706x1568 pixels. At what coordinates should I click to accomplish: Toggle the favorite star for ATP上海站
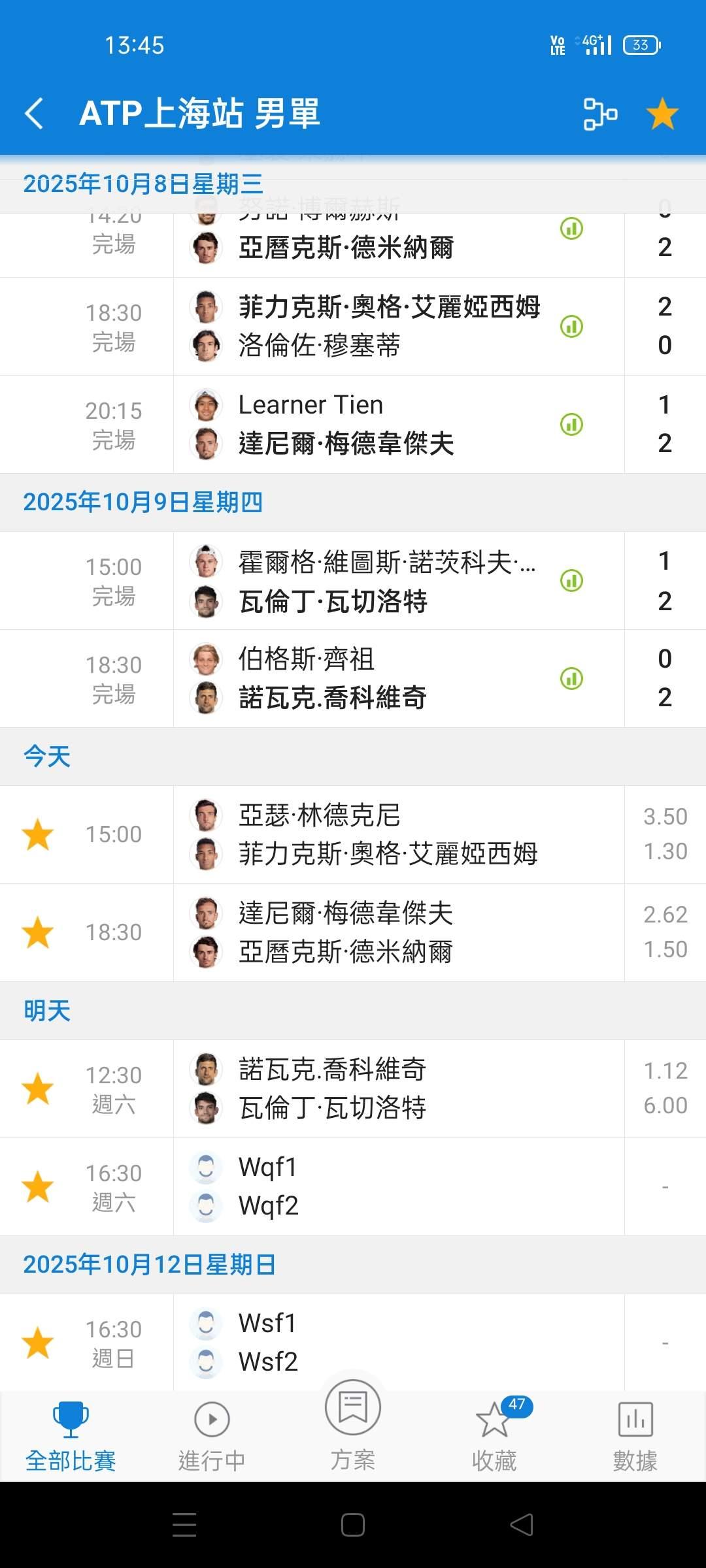coord(662,114)
